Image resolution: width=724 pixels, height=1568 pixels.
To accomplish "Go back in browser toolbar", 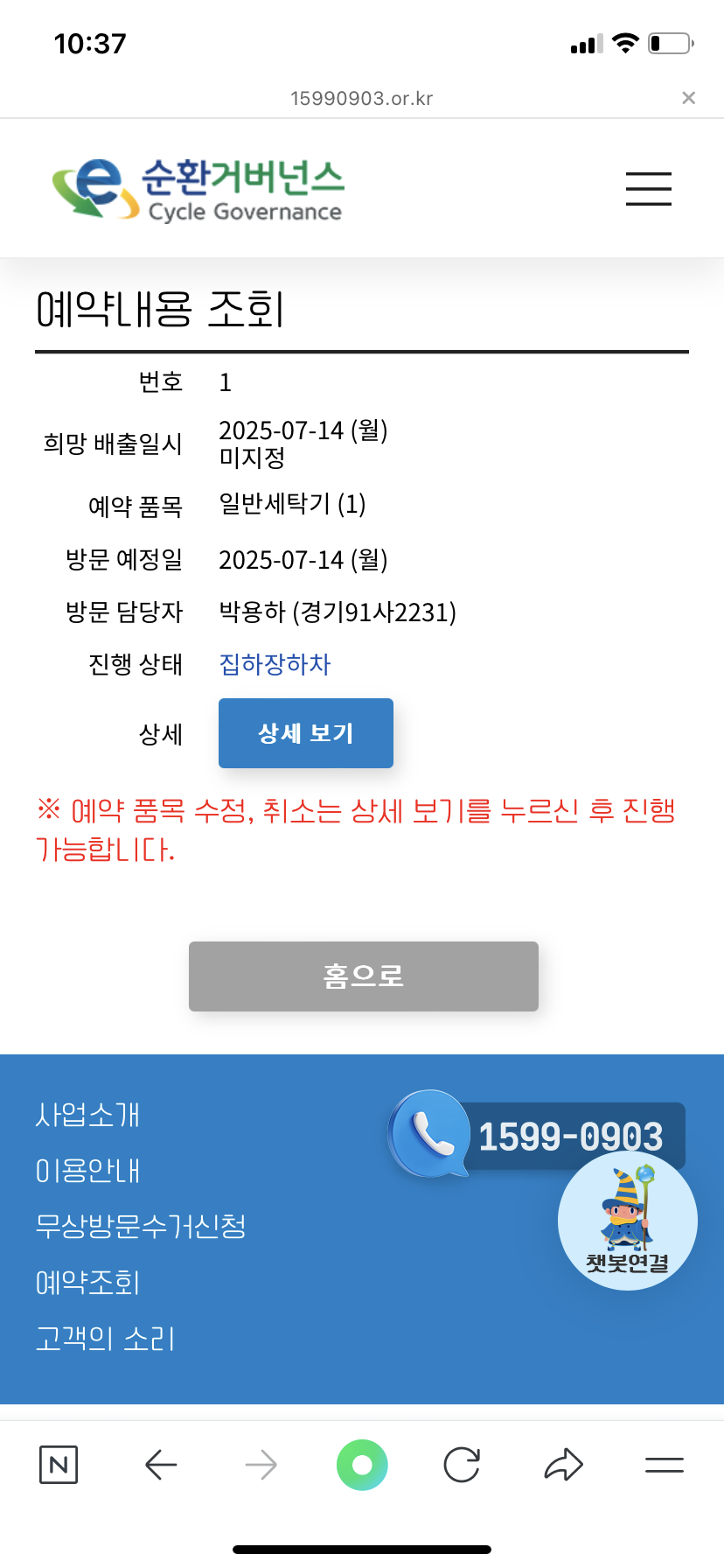I will point(161,1465).
